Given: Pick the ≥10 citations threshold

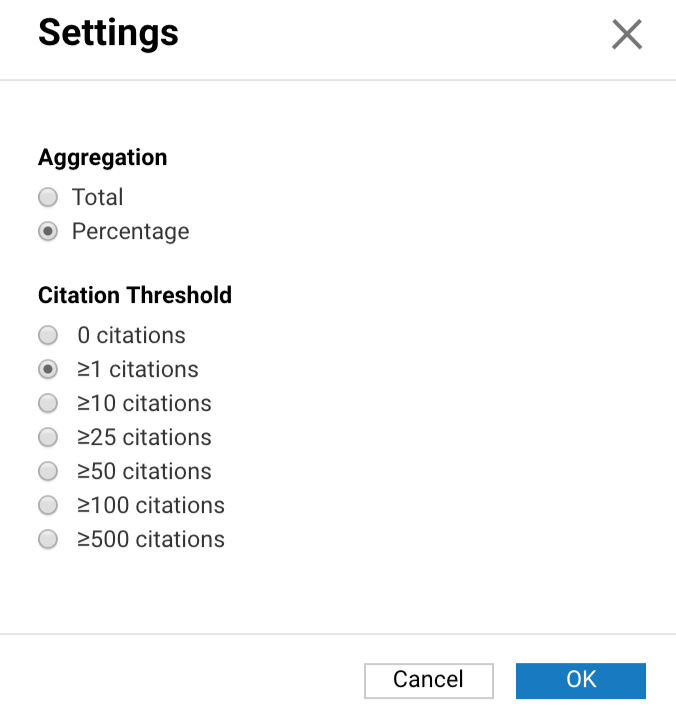Looking at the screenshot, I should click(x=48, y=403).
